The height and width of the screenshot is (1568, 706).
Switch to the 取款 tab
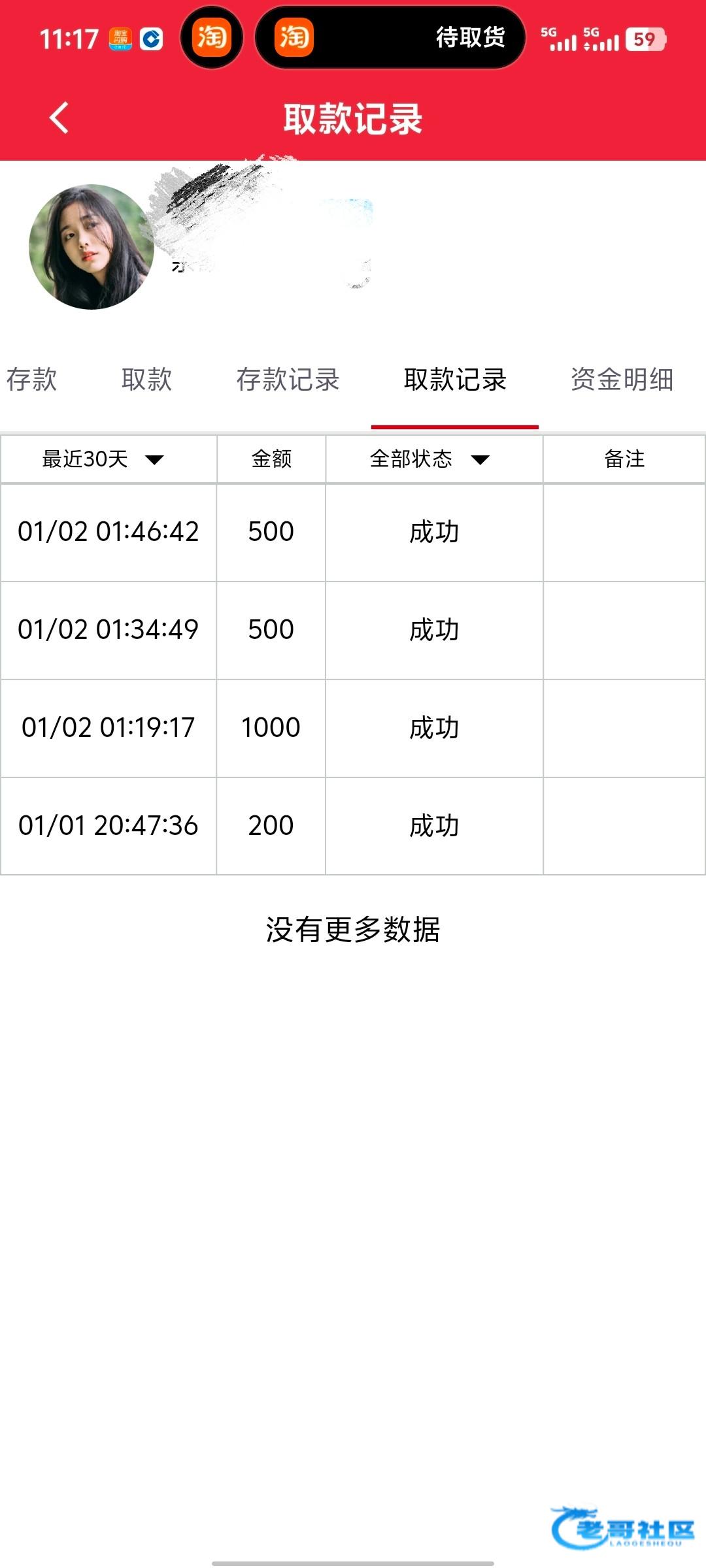[x=146, y=380]
